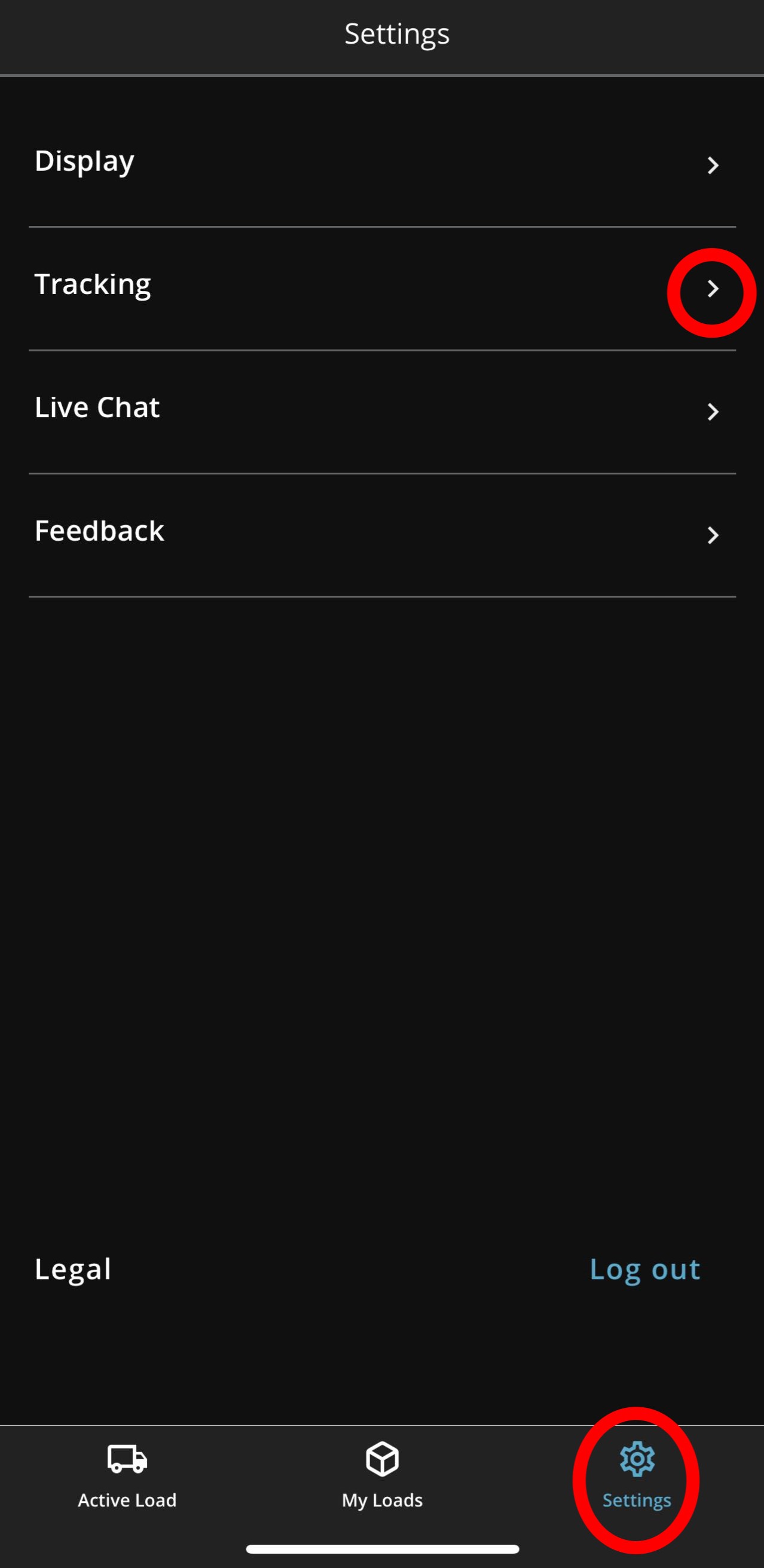This screenshot has height=1568, width=764.
Task: Start a Live Chat
Action: [x=381, y=409]
